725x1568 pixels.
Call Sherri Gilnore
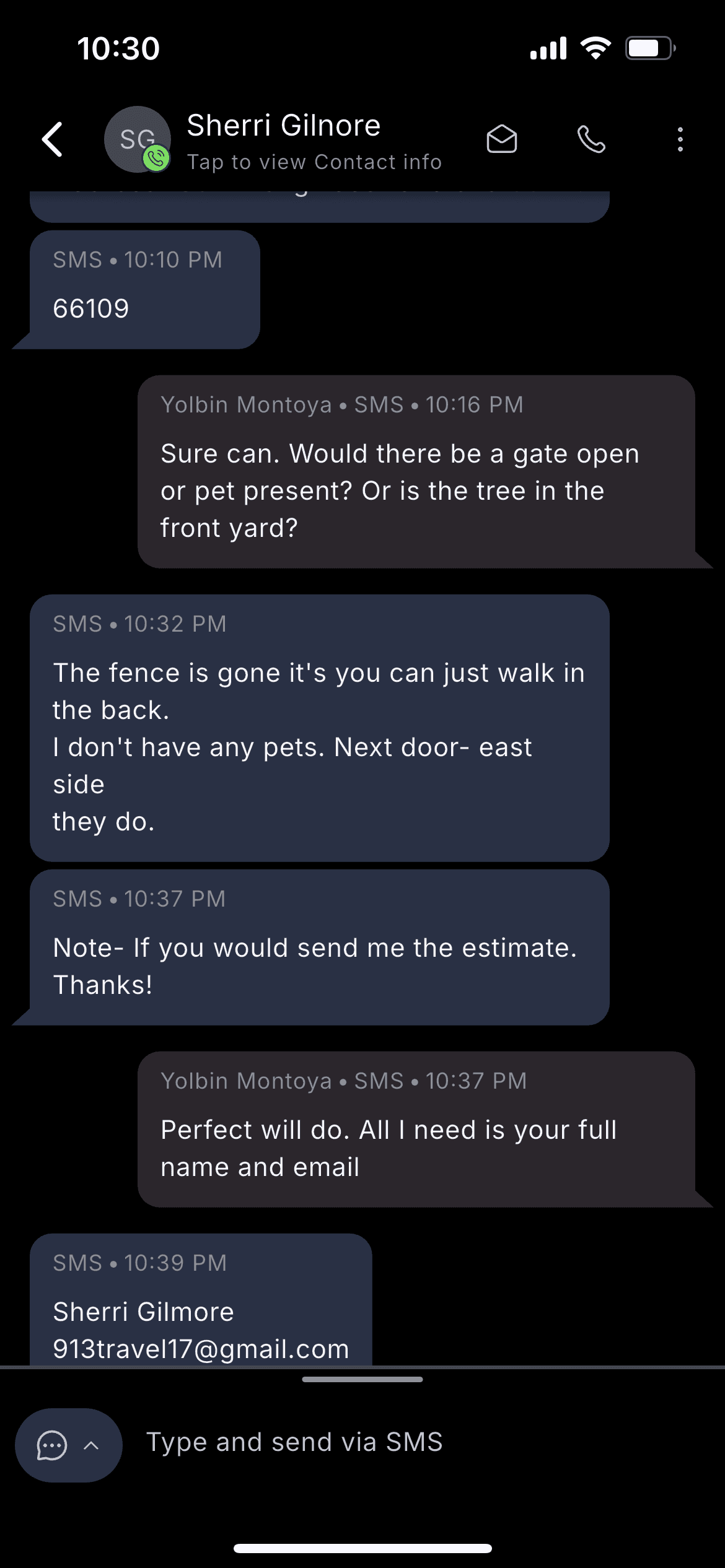click(x=591, y=139)
